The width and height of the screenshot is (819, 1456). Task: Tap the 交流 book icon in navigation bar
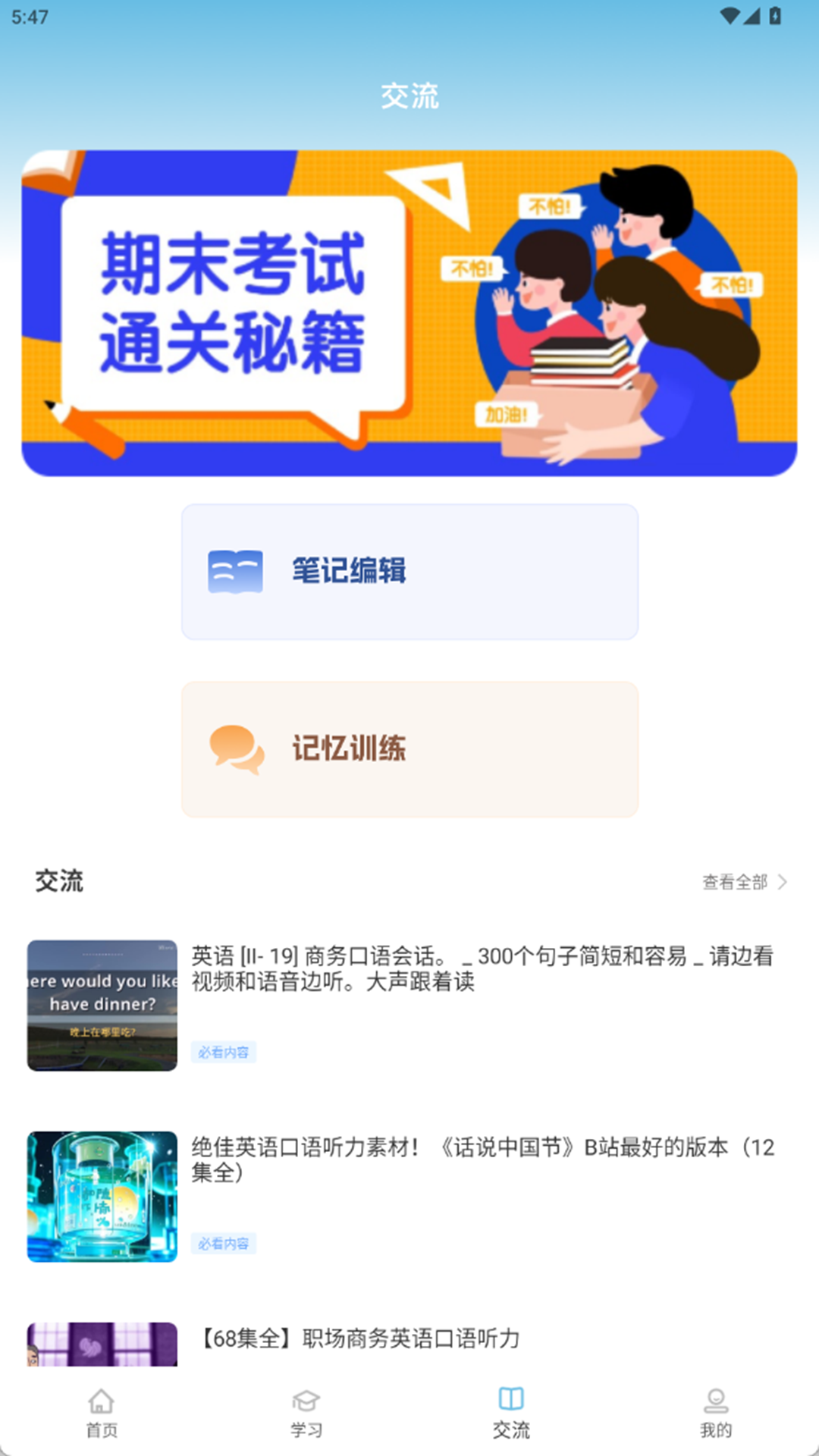511,1399
